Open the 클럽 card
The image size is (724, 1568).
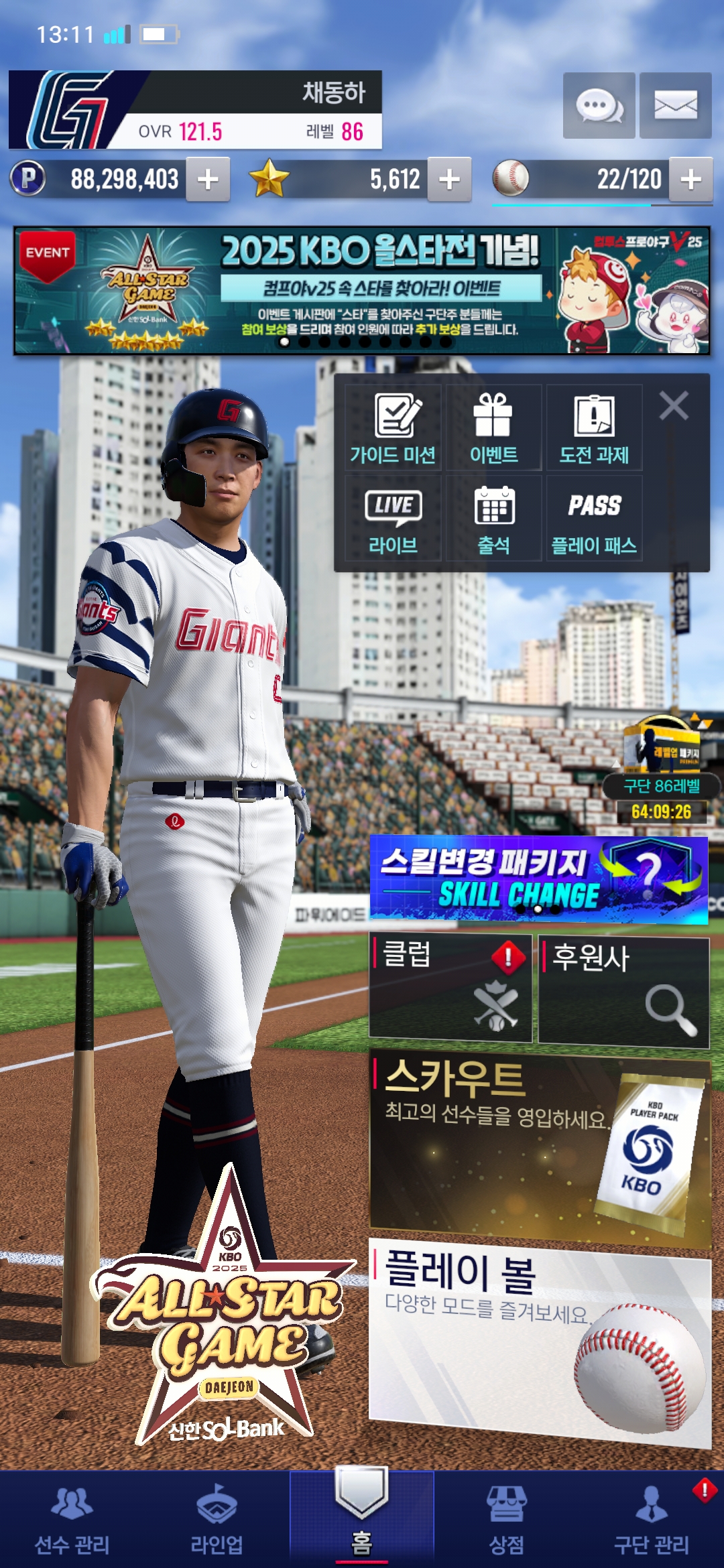tap(450, 988)
